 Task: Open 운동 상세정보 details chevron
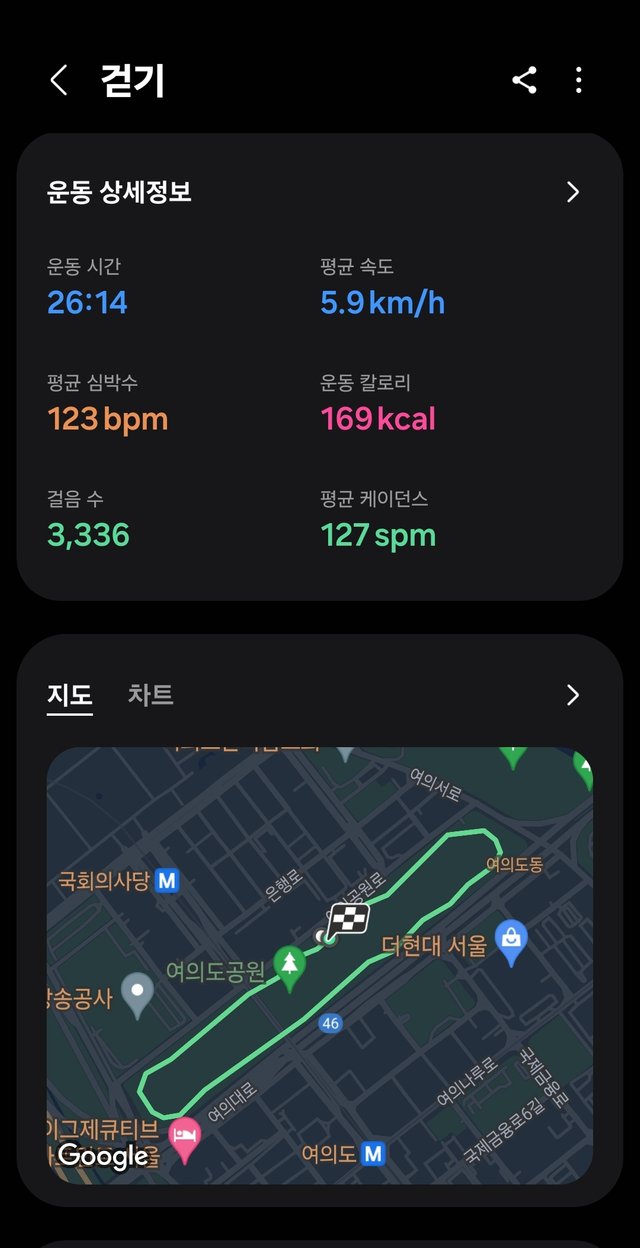coord(573,192)
